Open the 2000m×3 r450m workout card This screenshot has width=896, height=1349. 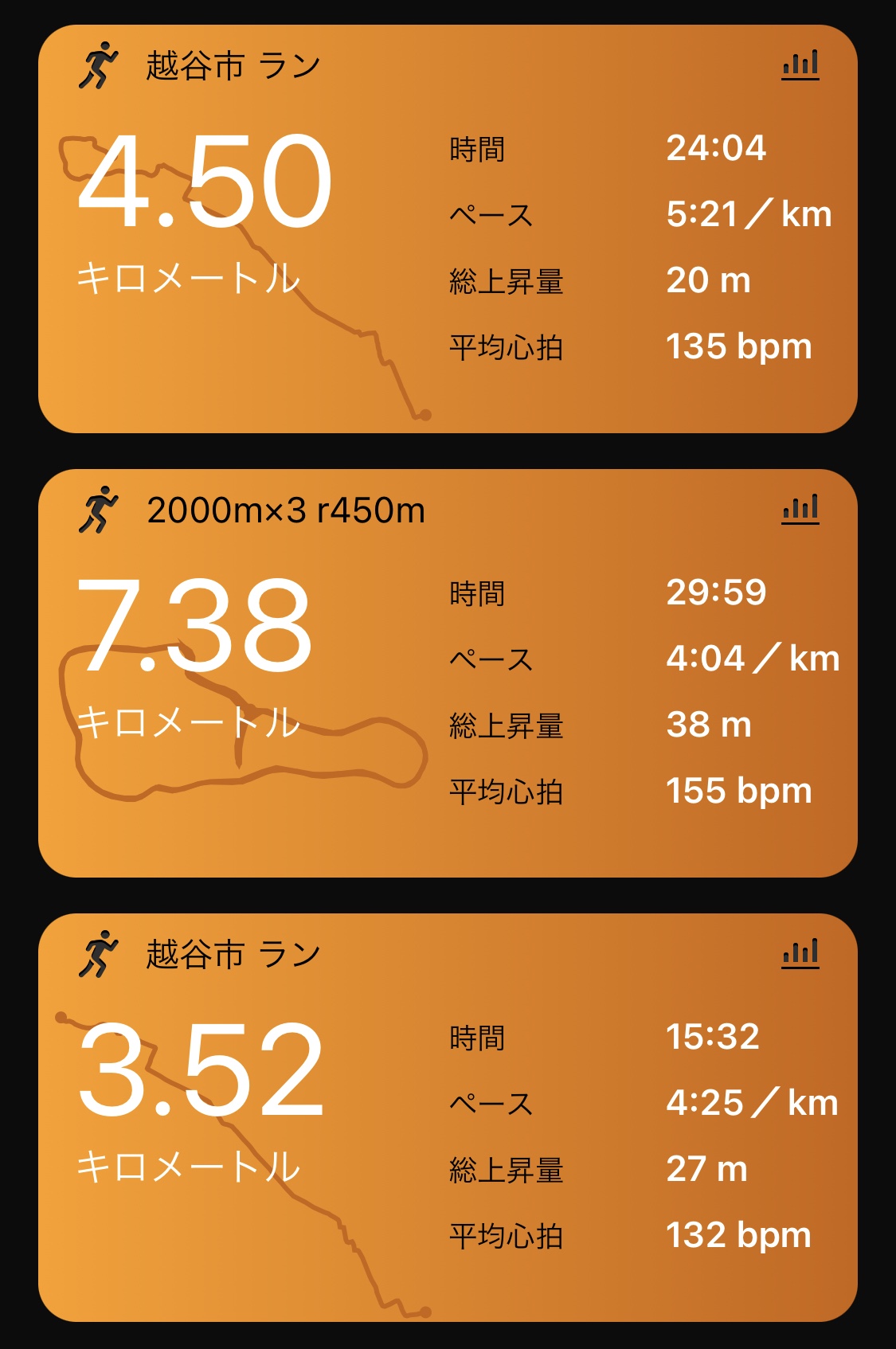pyautogui.click(x=448, y=674)
